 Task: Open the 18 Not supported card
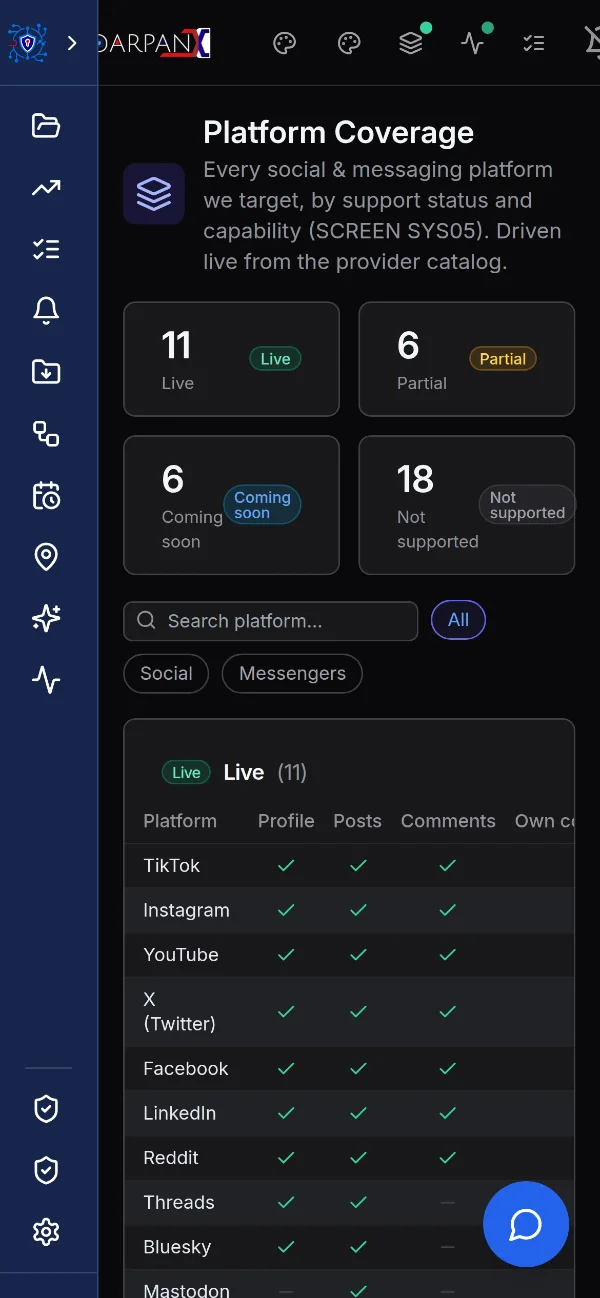(467, 505)
